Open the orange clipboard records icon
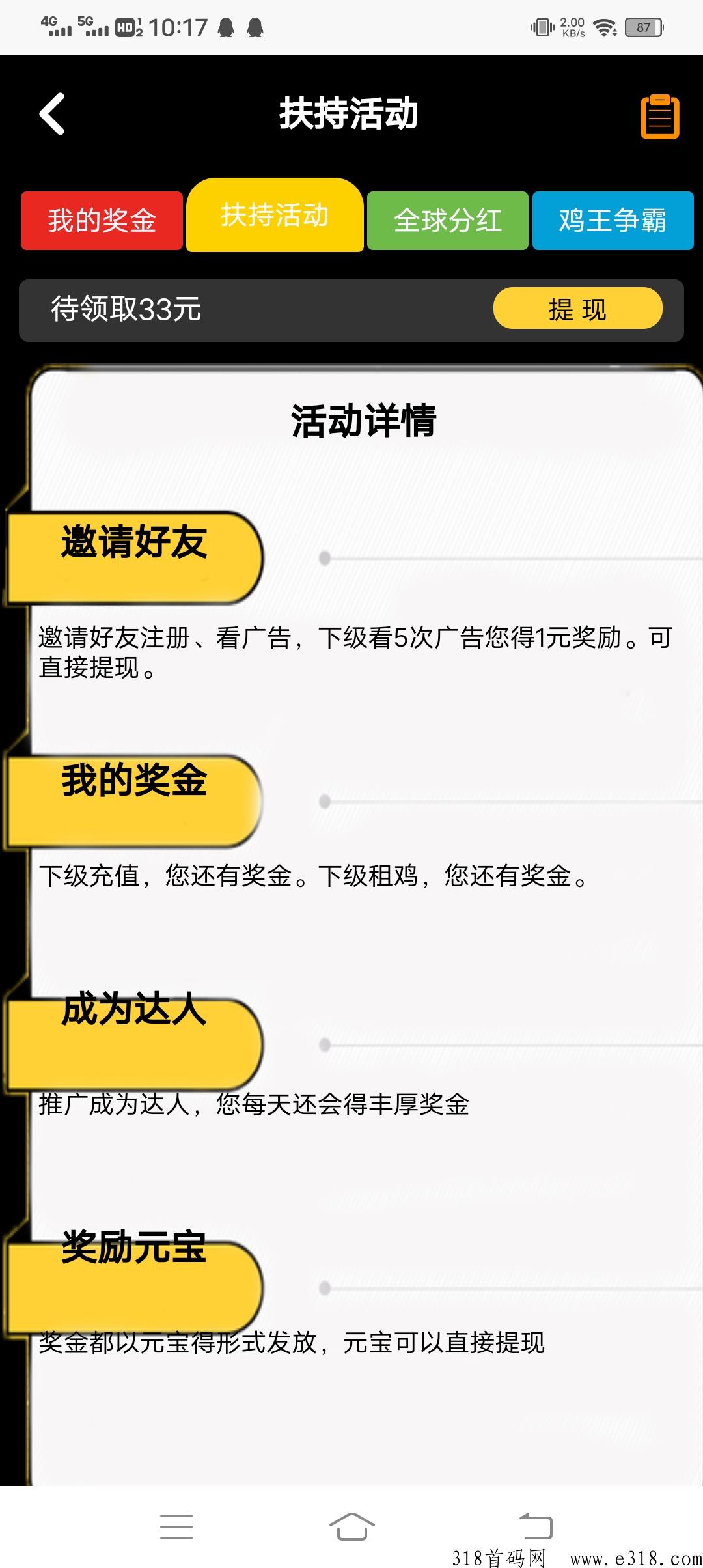The height and width of the screenshot is (1568, 703). (660, 117)
